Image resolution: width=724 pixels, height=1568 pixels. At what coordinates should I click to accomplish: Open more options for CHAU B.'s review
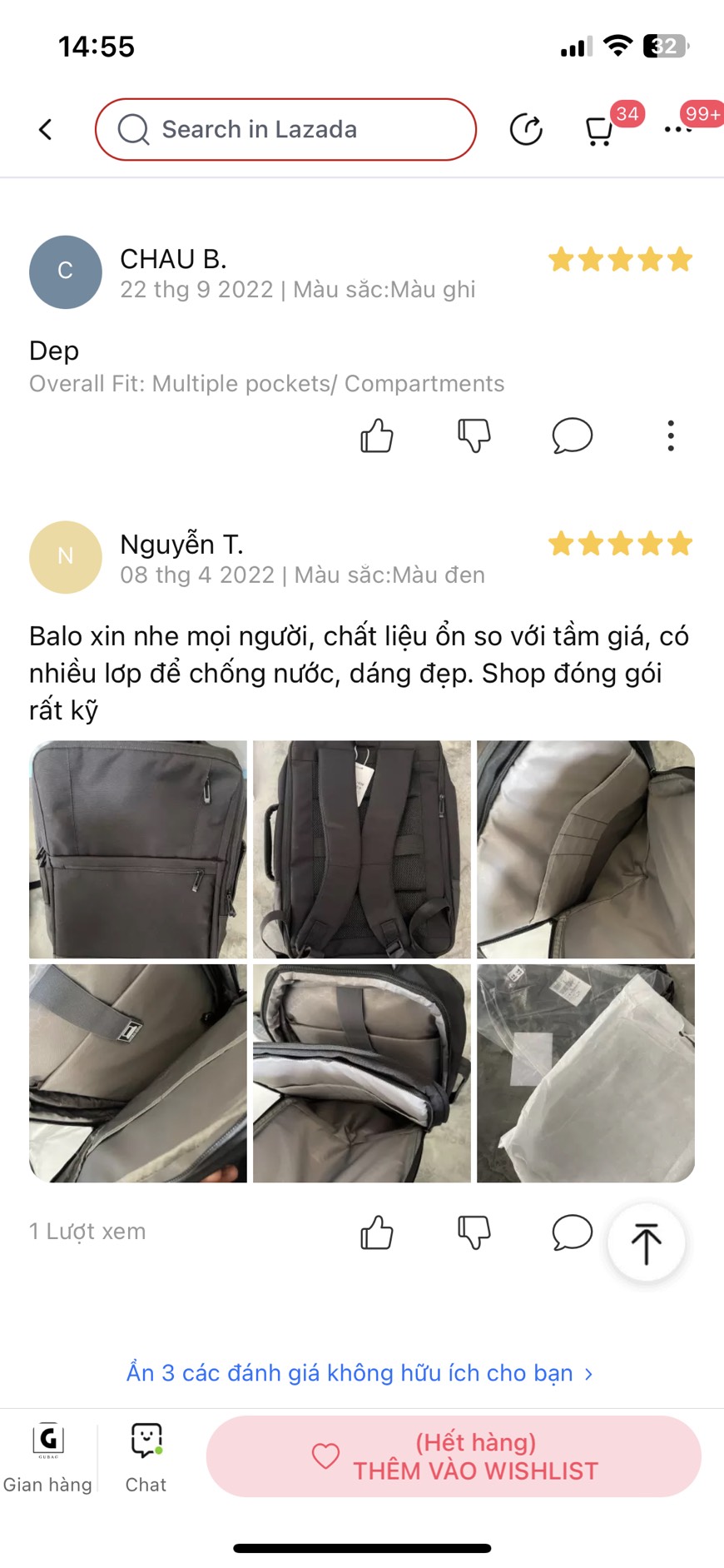pos(671,436)
